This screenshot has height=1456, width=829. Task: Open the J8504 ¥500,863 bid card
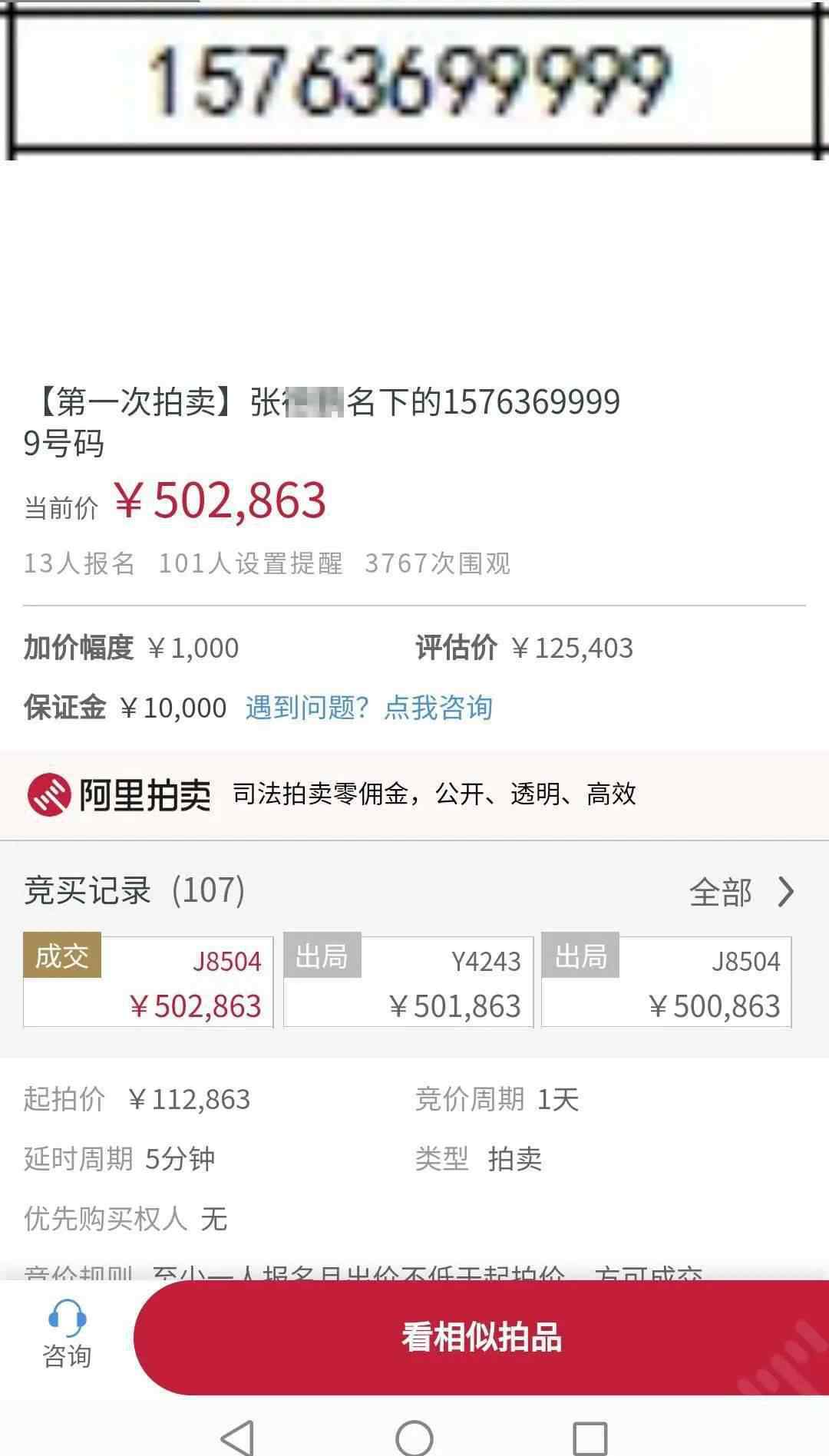click(x=666, y=980)
